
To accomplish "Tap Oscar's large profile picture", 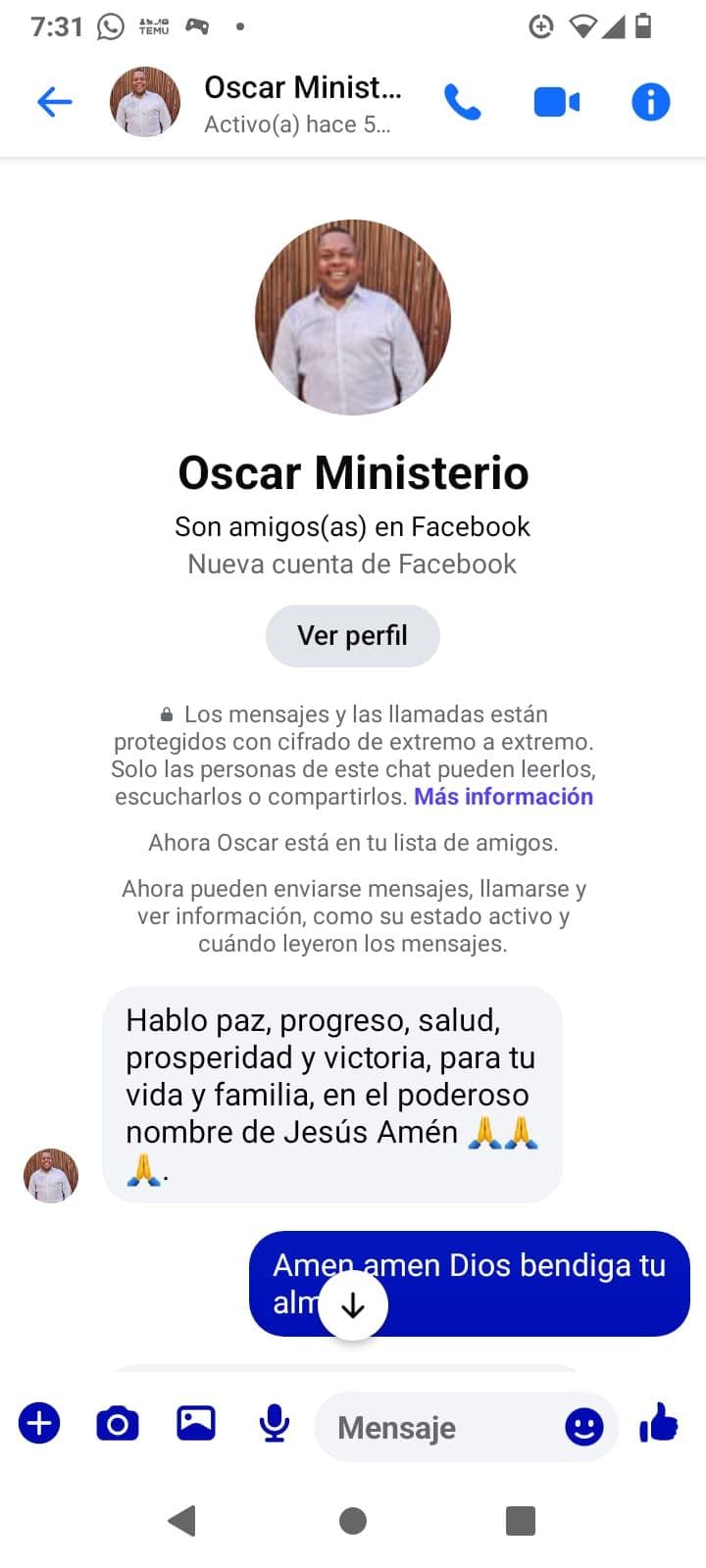I will coord(353,318).
